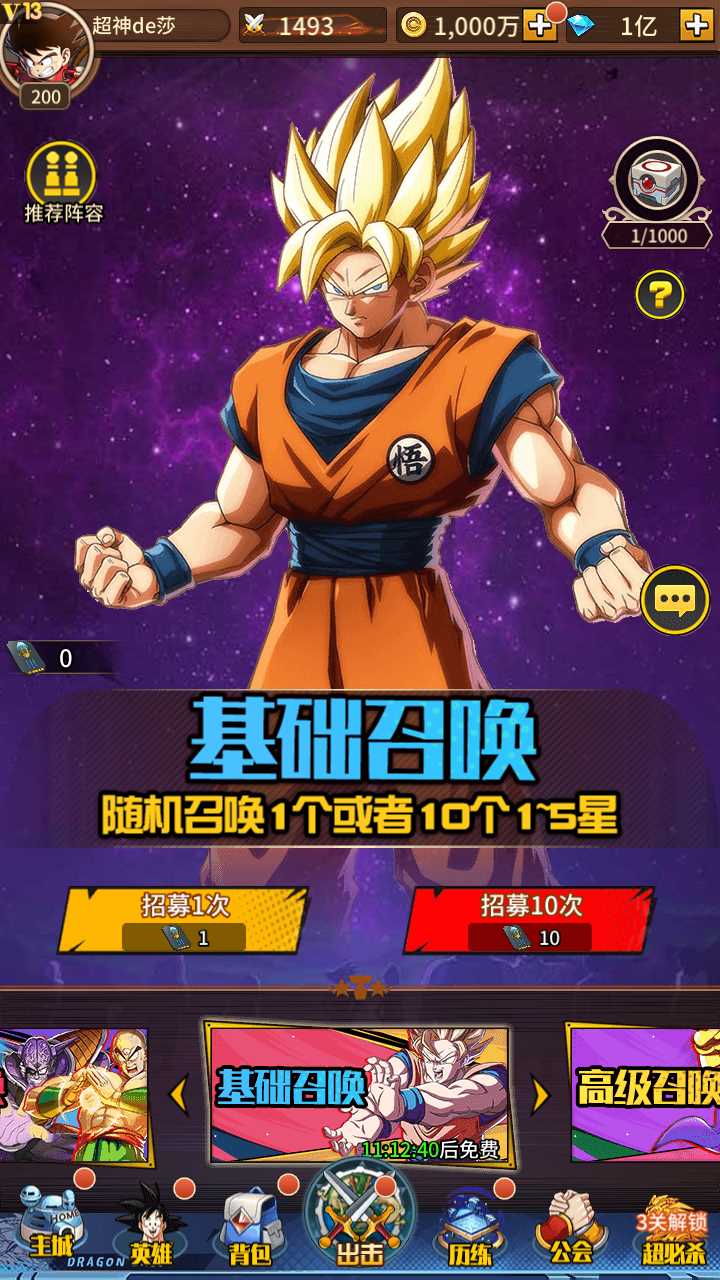Select the 高级召唤 banner card
The width and height of the screenshot is (720, 1280).
pyautogui.click(x=645, y=1095)
